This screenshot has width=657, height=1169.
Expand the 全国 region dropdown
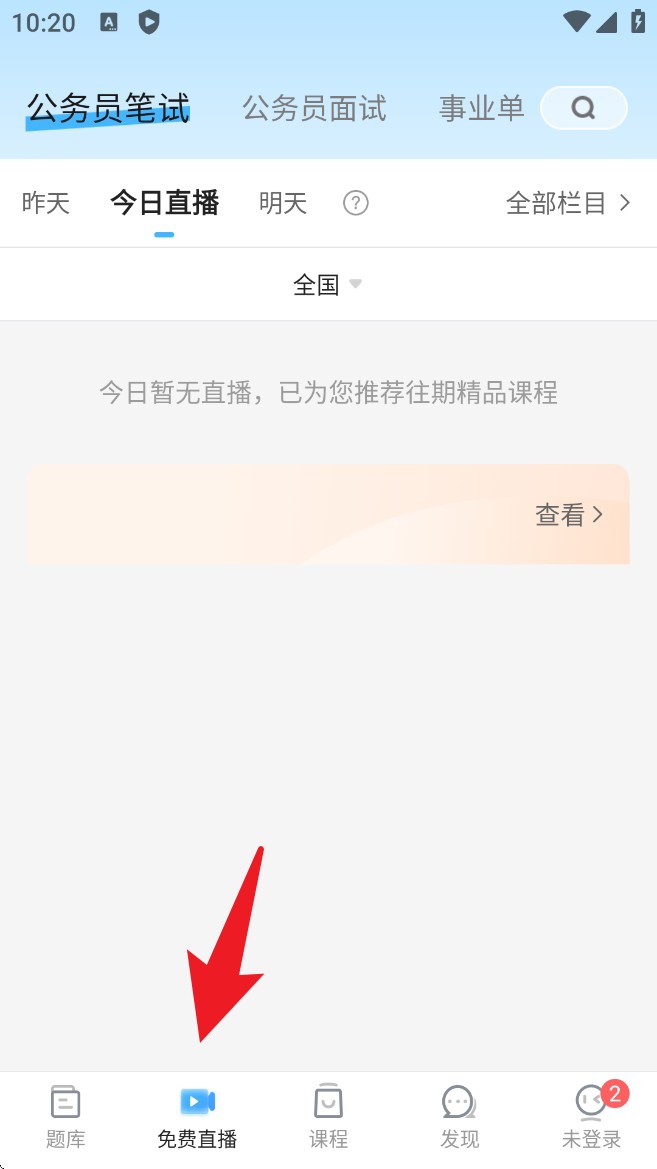(x=327, y=285)
